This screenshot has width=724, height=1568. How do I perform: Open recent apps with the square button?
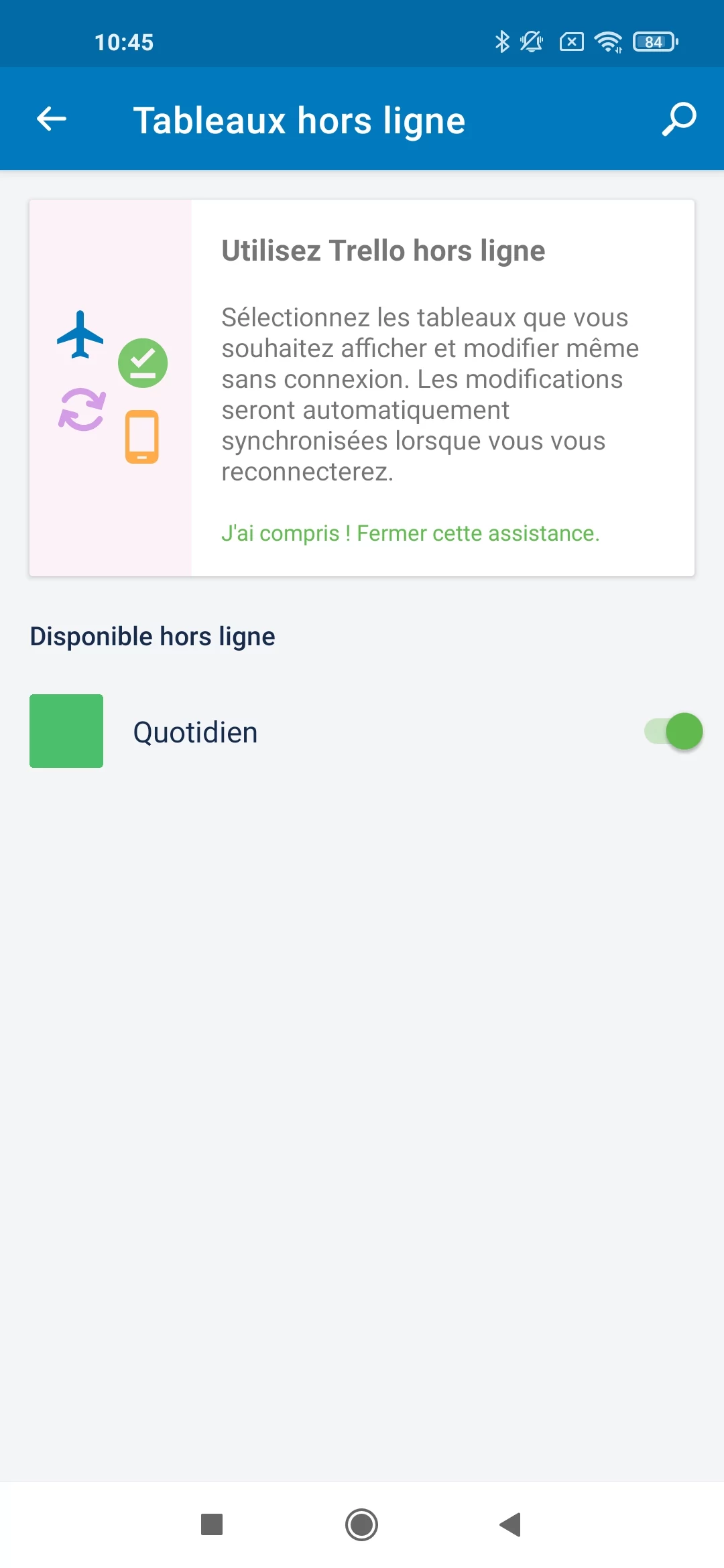(212, 1524)
